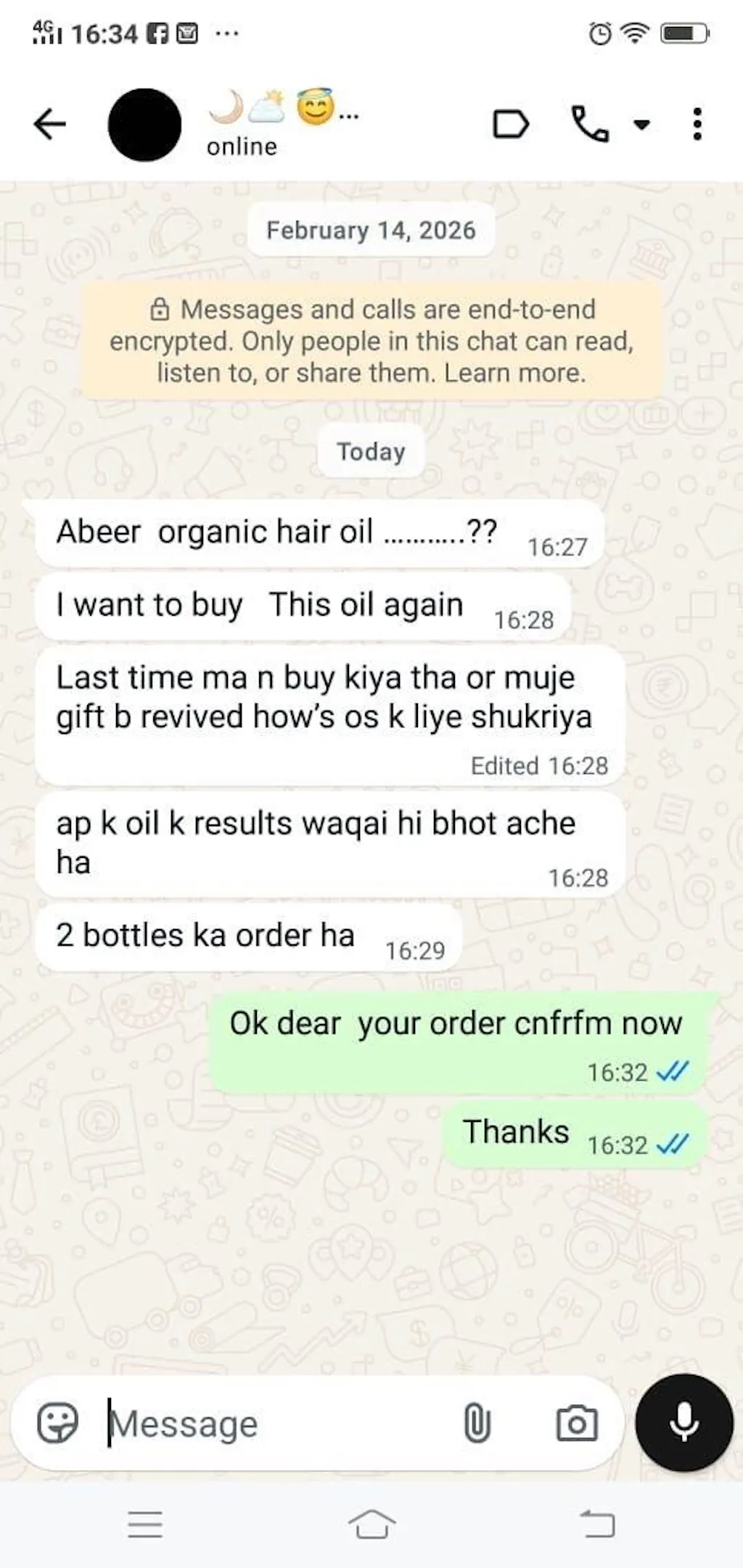Open the contact's profile picture
This screenshot has width=743, height=1568.
tap(144, 125)
